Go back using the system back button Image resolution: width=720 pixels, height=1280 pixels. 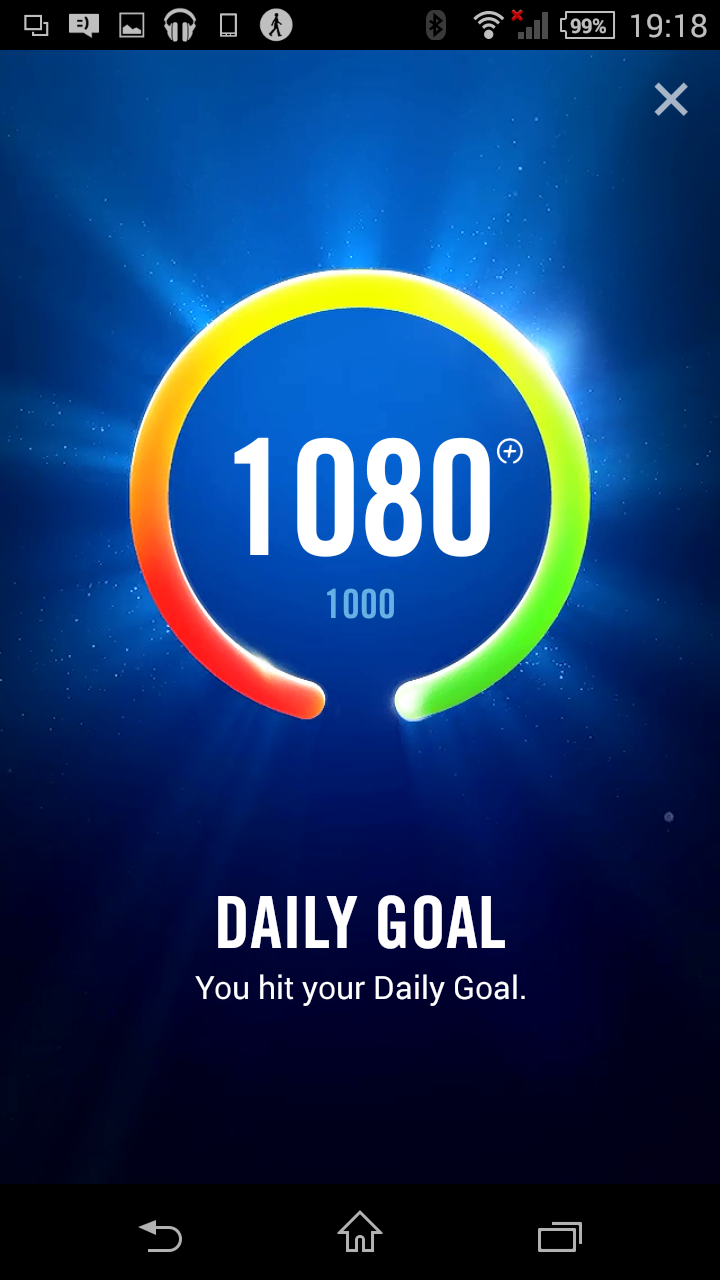point(160,1236)
